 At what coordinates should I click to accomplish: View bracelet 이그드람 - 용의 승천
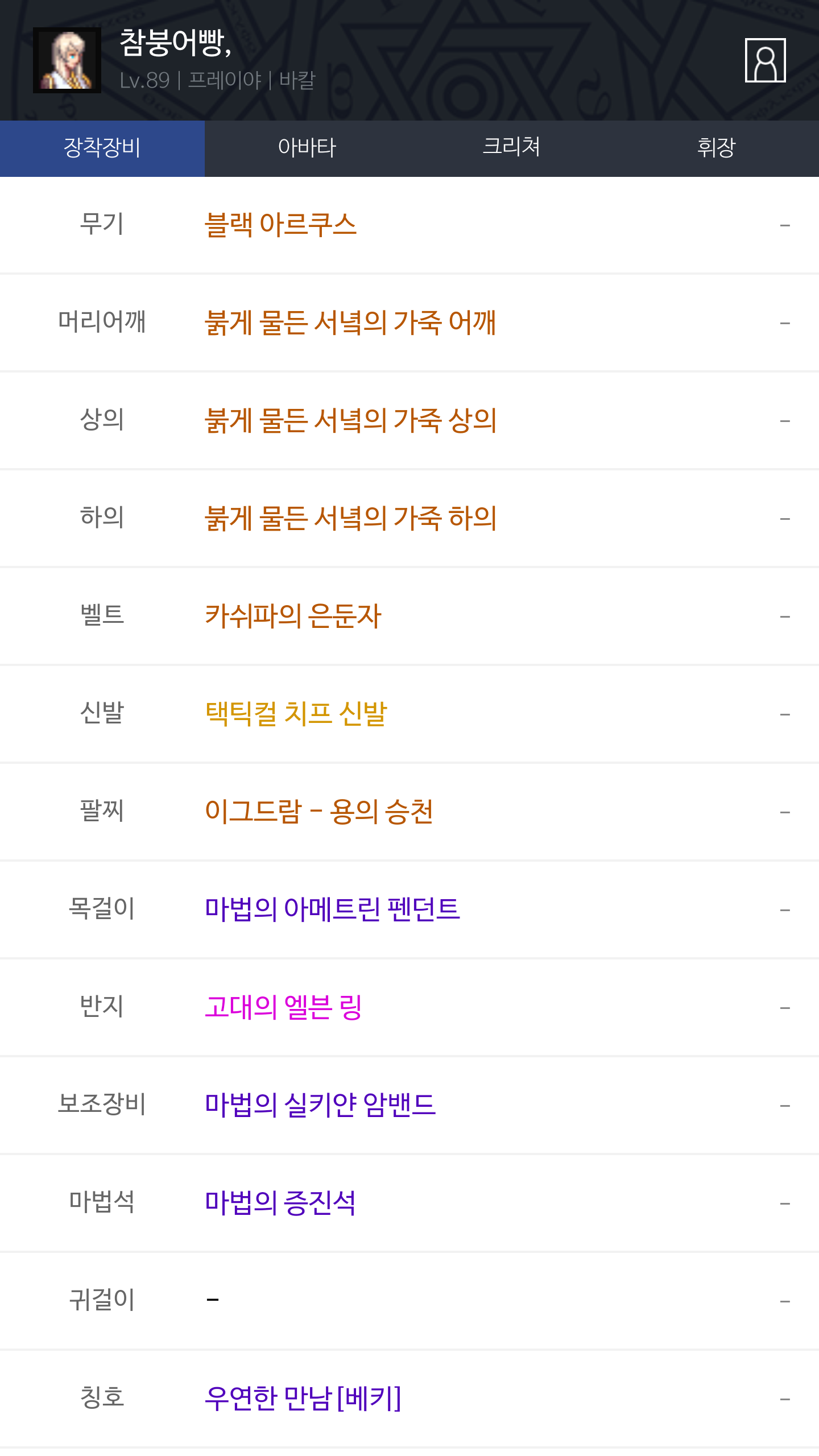(319, 812)
